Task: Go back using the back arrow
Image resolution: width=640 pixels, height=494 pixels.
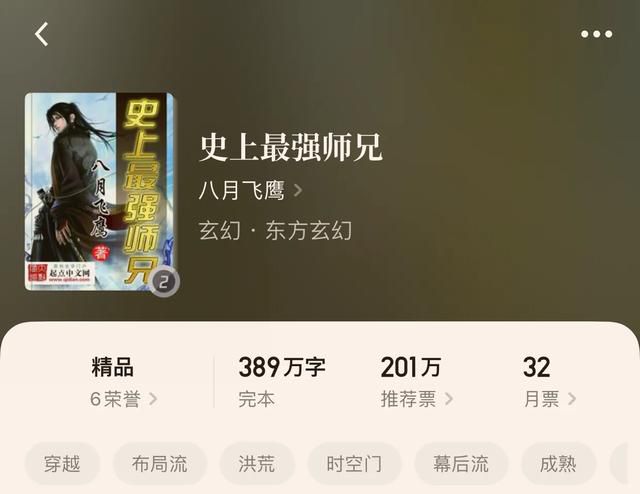Action: [41, 34]
